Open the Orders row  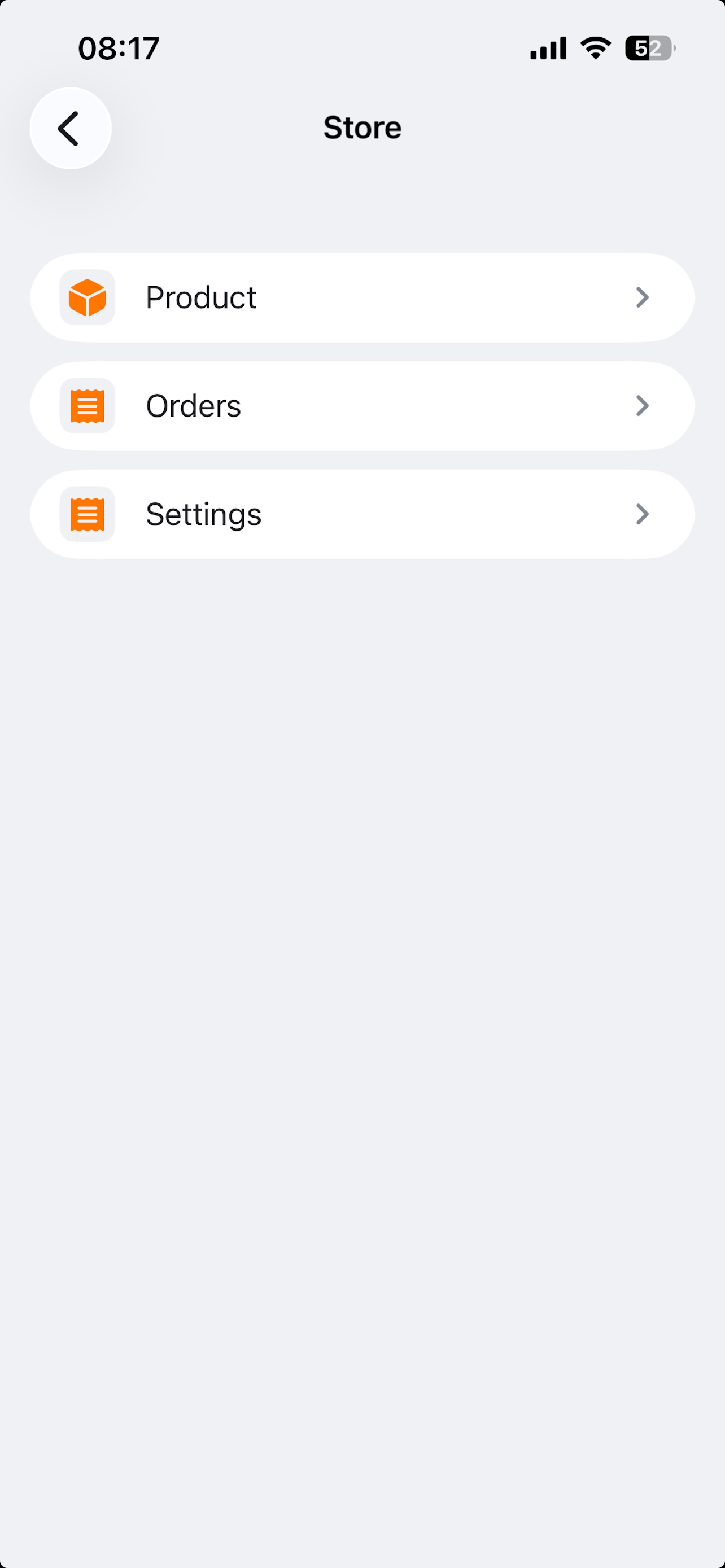(362, 406)
